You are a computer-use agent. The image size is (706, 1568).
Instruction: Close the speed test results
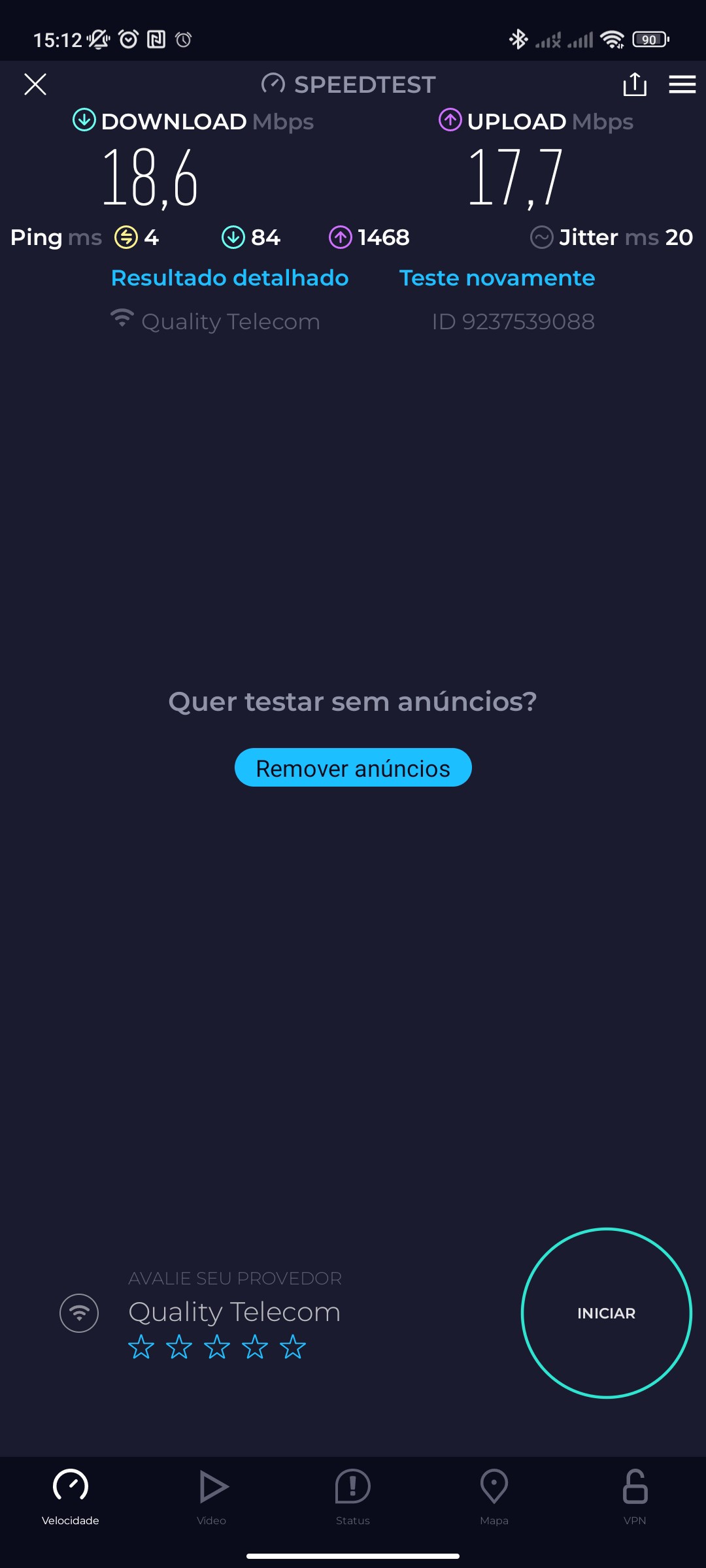35,84
